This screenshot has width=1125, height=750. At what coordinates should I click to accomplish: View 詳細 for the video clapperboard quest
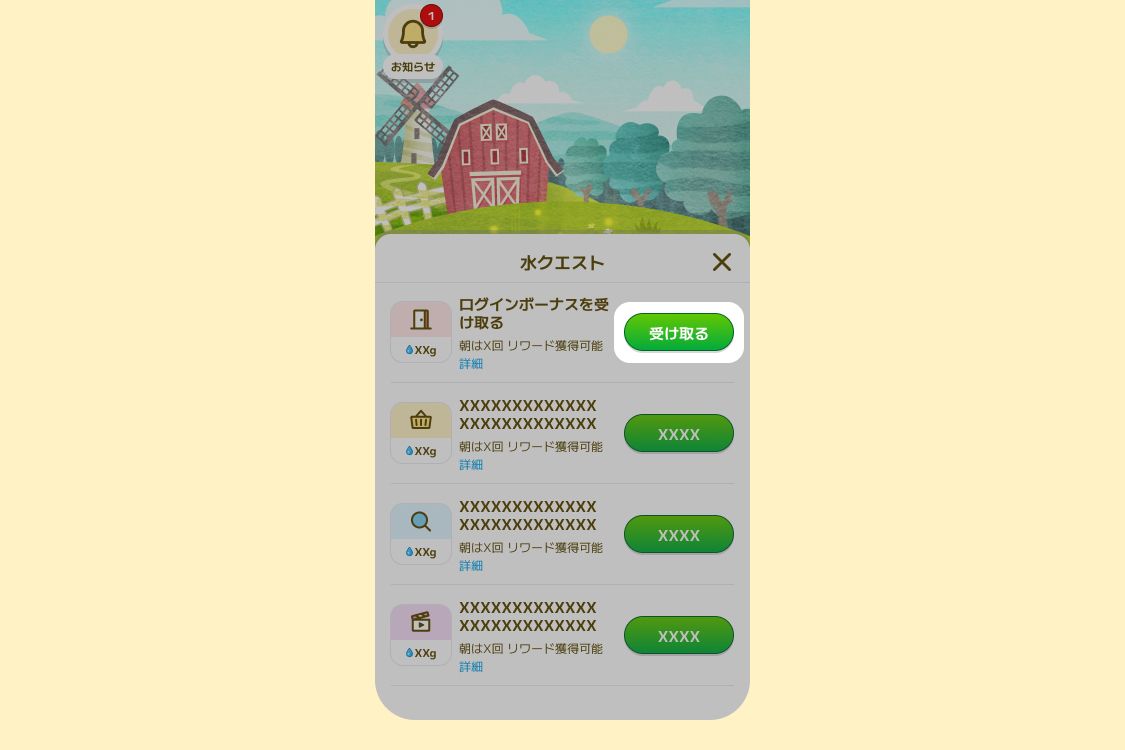[x=471, y=667]
